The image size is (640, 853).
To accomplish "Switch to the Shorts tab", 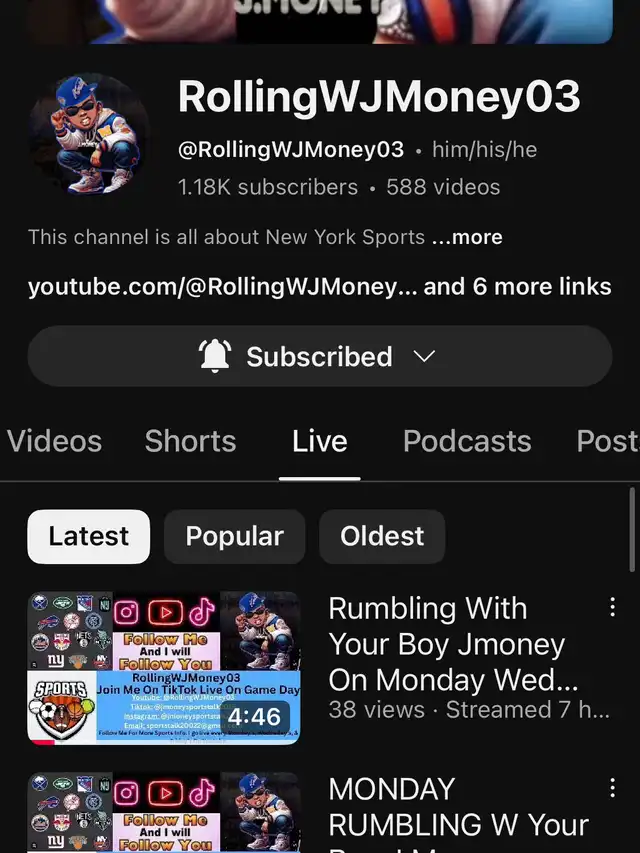I will (190, 441).
